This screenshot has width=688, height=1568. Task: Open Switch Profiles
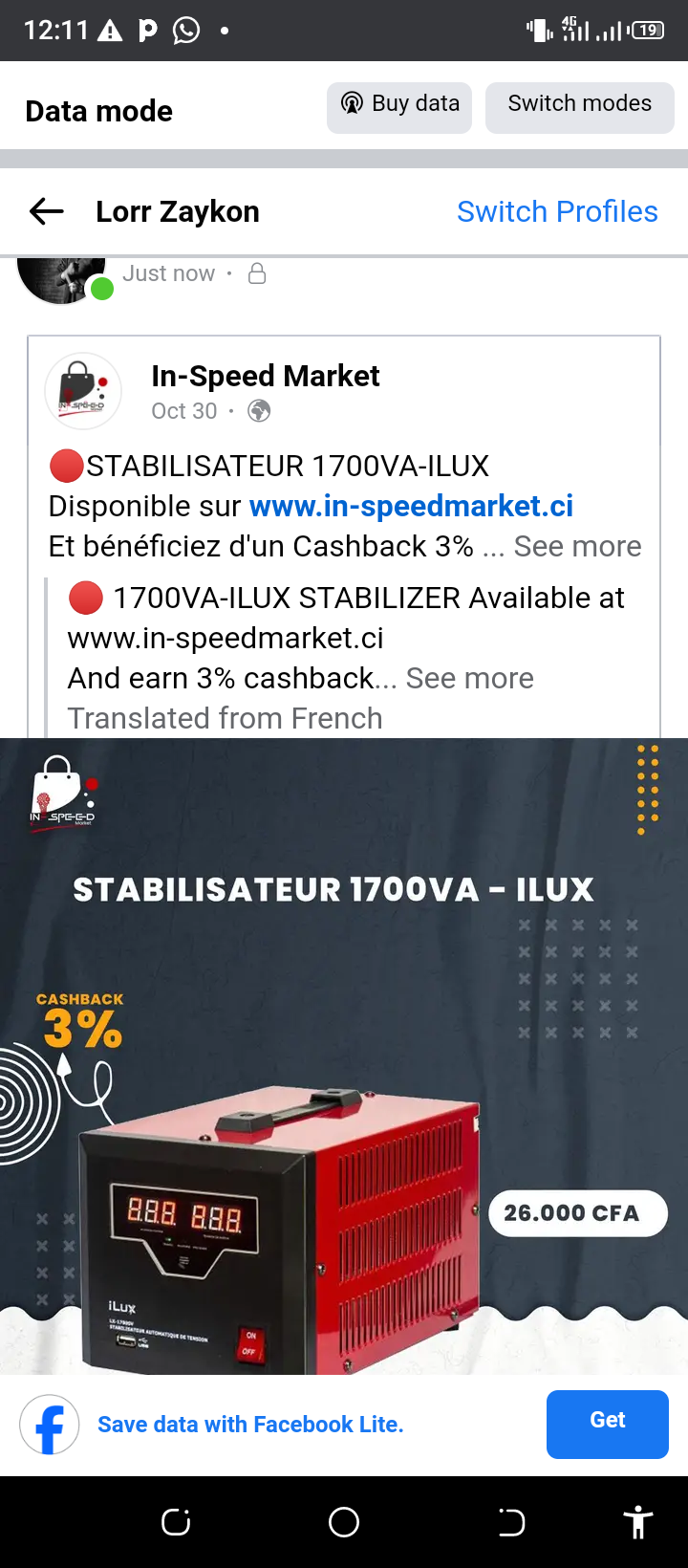coord(557,211)
